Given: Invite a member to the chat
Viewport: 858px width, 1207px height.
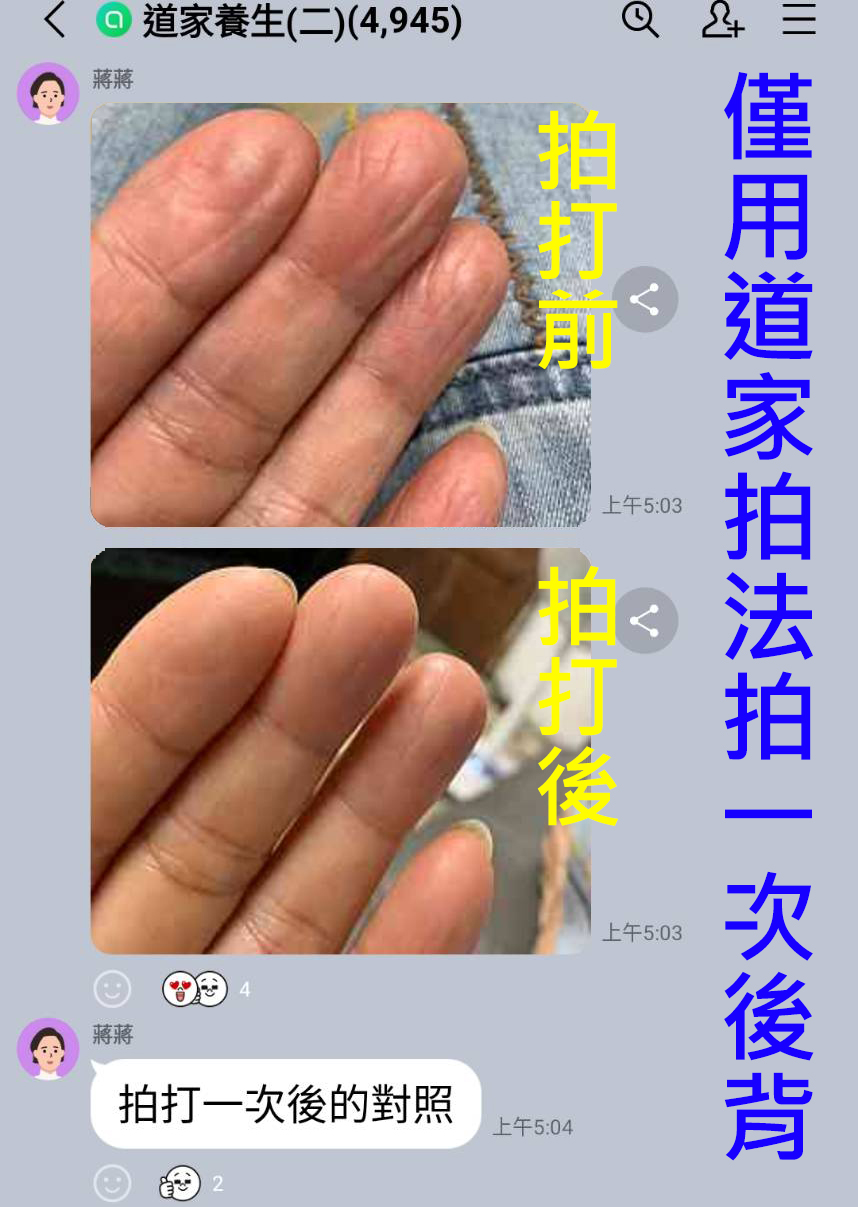Looking at the screenshot, I should point(721,20).
